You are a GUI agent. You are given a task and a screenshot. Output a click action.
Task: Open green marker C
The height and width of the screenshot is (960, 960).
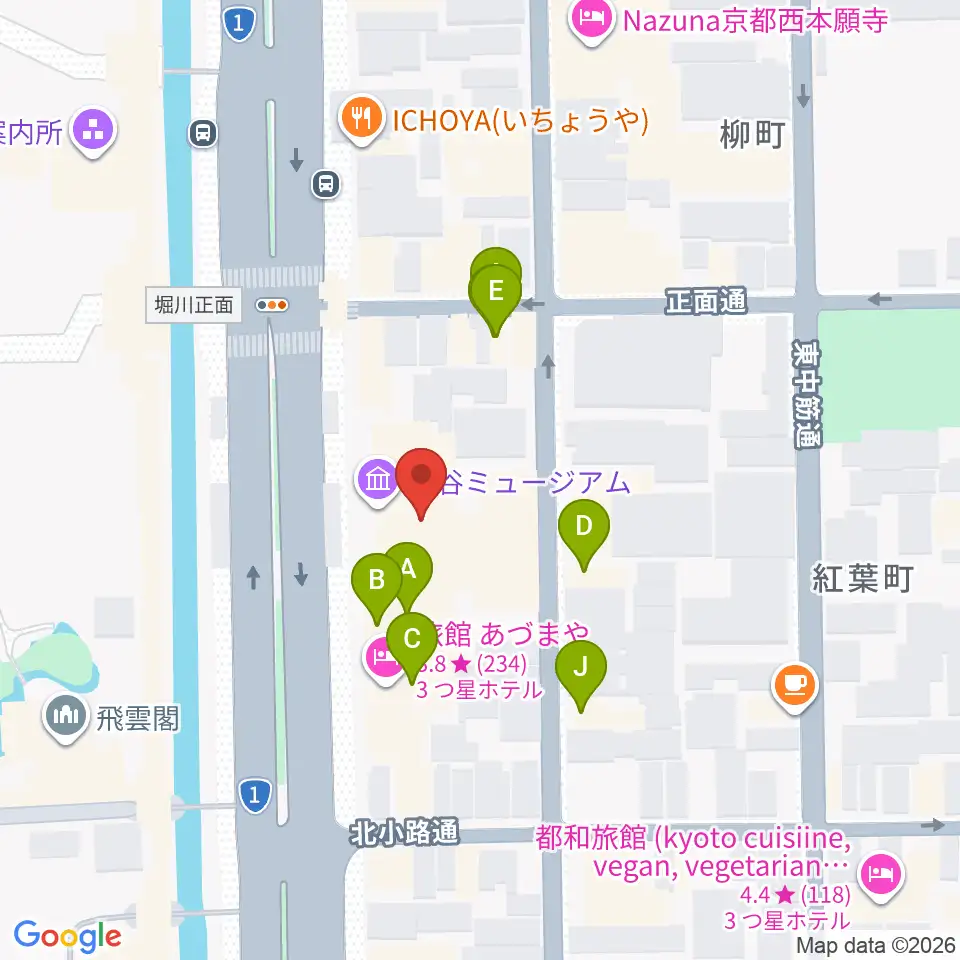coord(412,645)
